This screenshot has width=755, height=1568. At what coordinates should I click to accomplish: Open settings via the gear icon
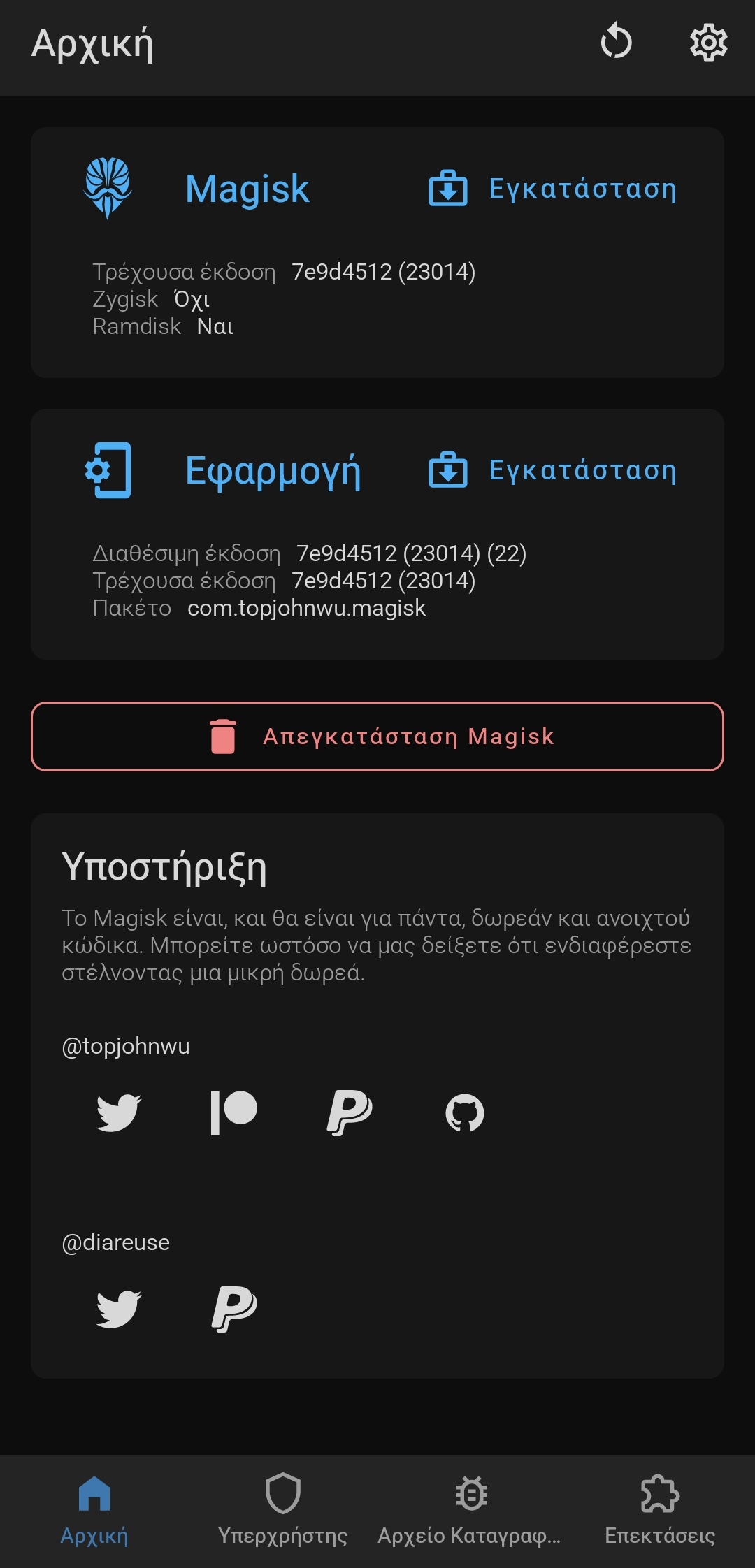708,43
